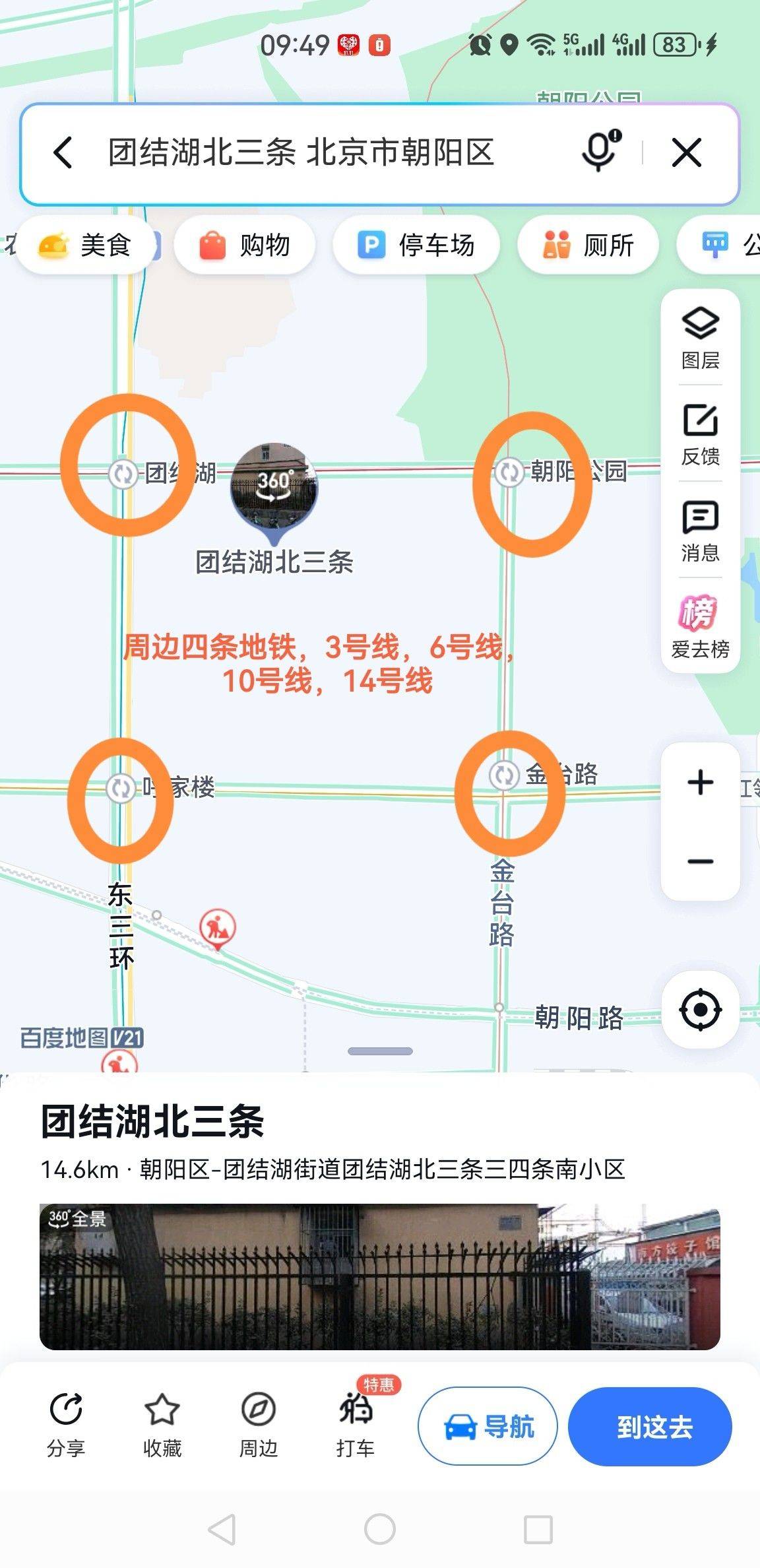Start voice search with the microphone
This screenshot has width=760, height=1568.
(600, 152)
